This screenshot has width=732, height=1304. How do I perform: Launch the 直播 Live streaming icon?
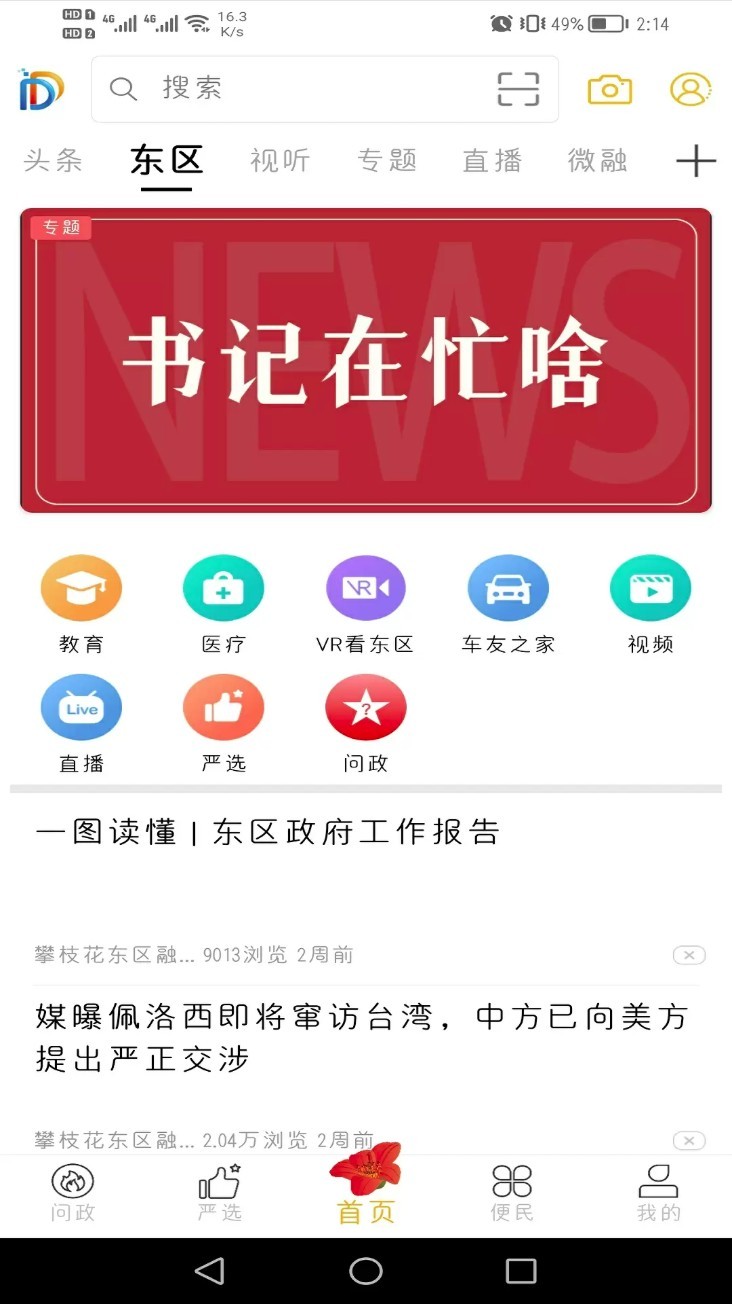click(x=81, y=707)
